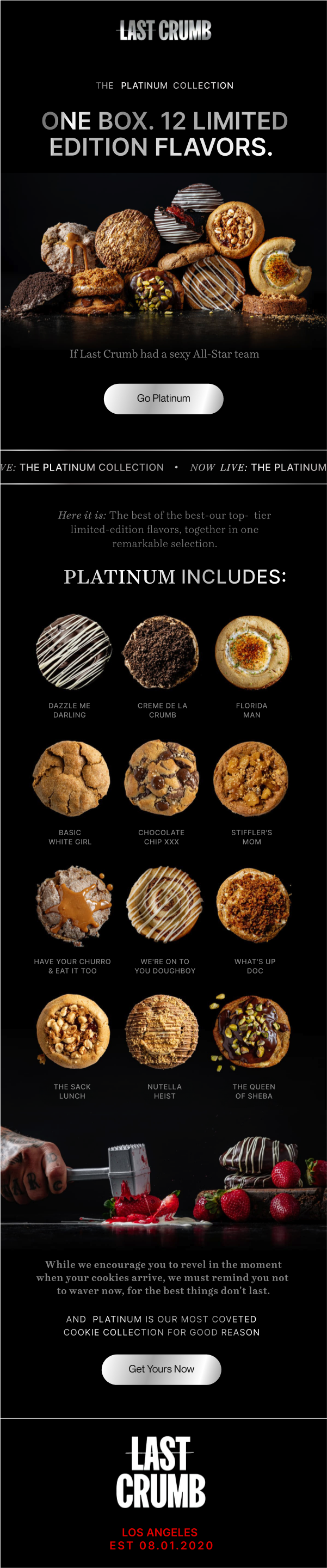The height and width of the screenshot is (1568, 327).
Task: Tap the Go Platinum button
Action: pyautogui.click(x=163, y=399)
